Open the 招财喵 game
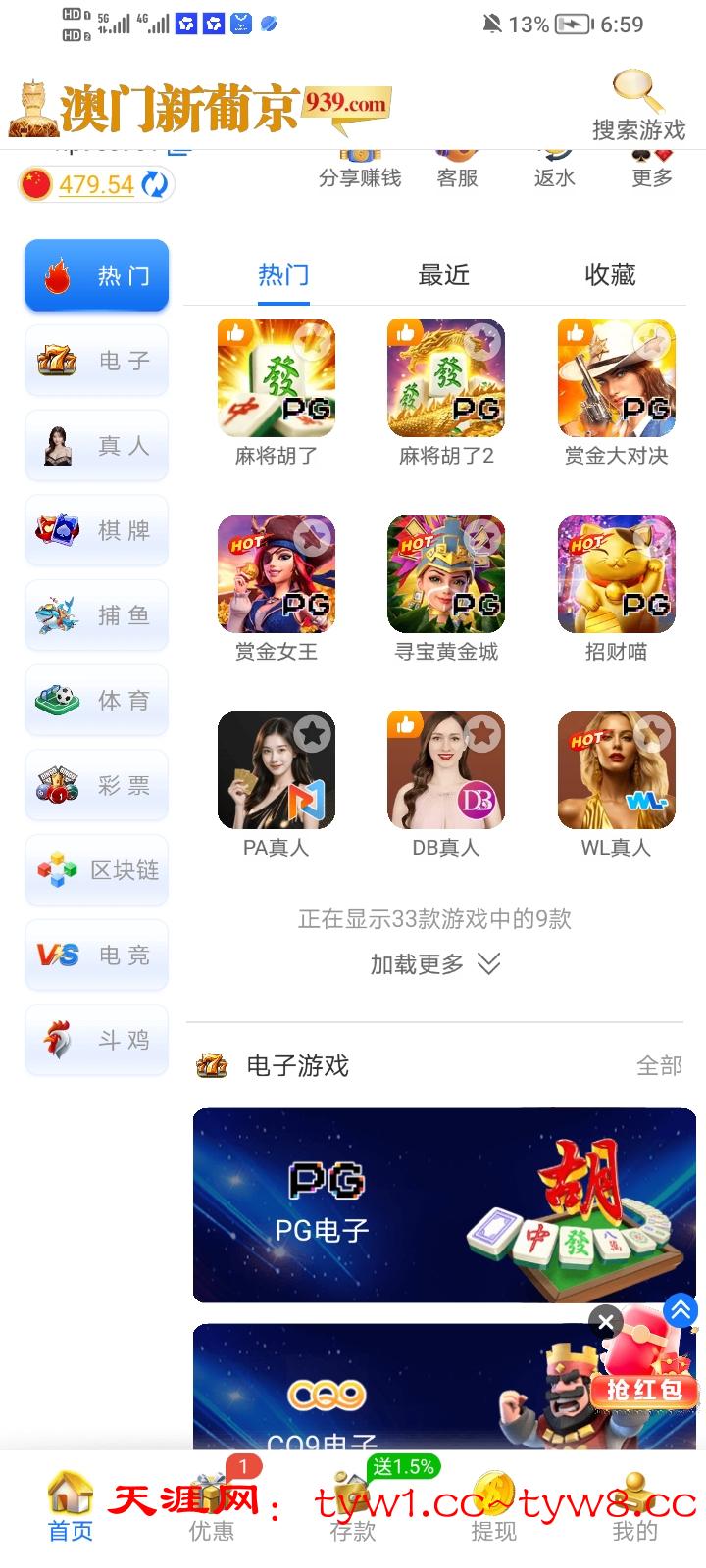The width and height of the screenshot is (706, 1568). coord(616,575)
